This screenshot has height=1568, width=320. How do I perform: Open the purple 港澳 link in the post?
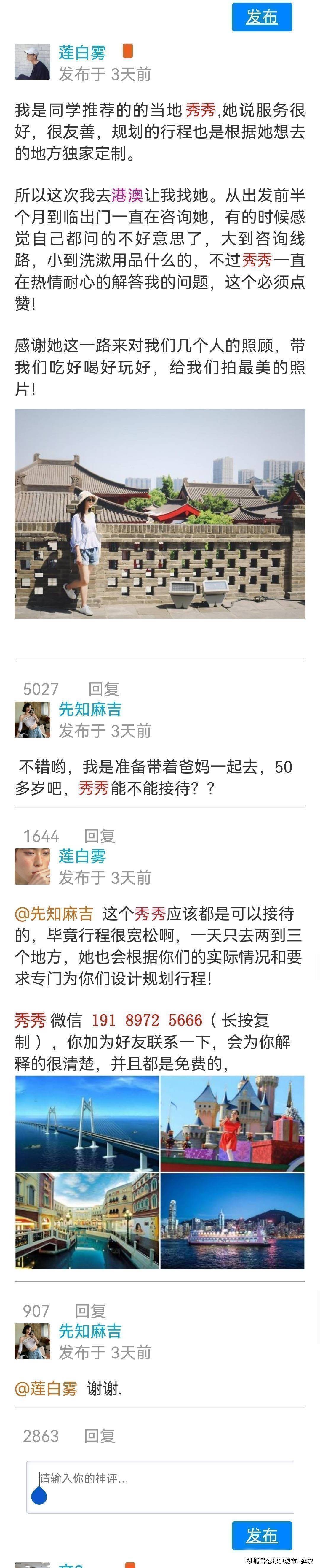[x=127, y=195]
